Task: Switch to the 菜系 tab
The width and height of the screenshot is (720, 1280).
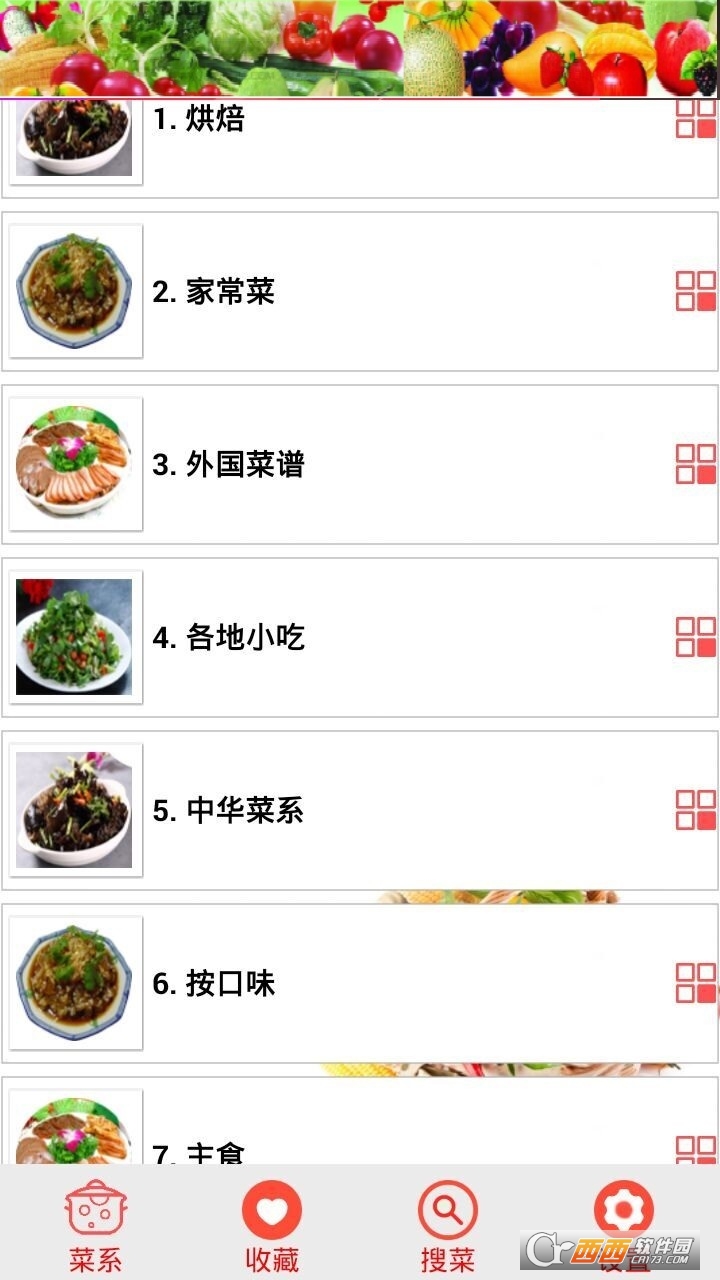Action: pos(96,1225)
